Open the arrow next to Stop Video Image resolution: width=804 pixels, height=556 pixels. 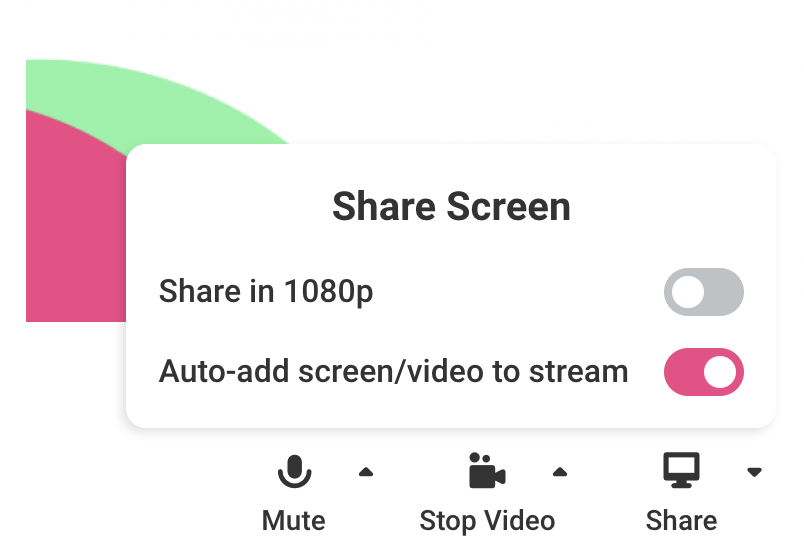559,472
